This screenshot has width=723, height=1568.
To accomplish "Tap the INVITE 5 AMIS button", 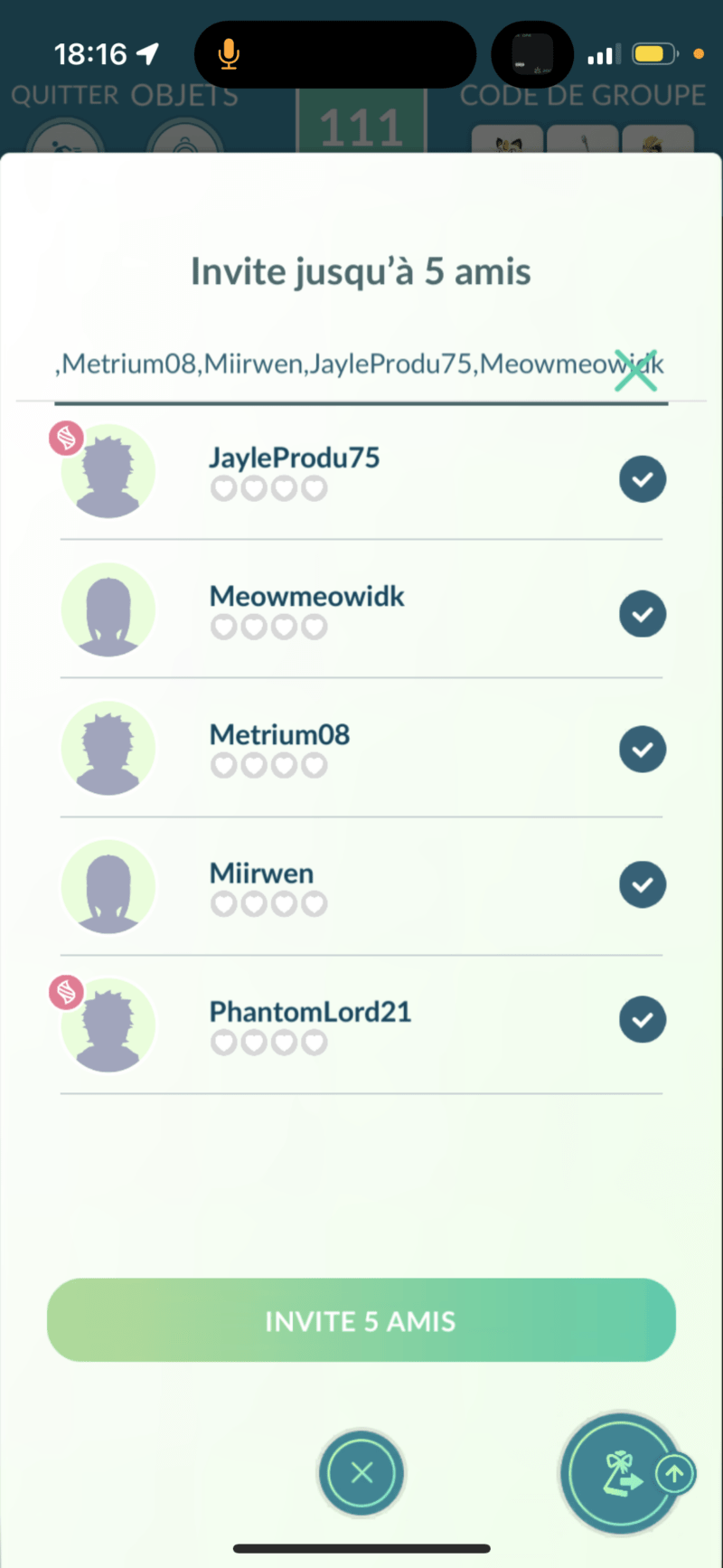I will pyautogui.click(x=361, y=1320).
